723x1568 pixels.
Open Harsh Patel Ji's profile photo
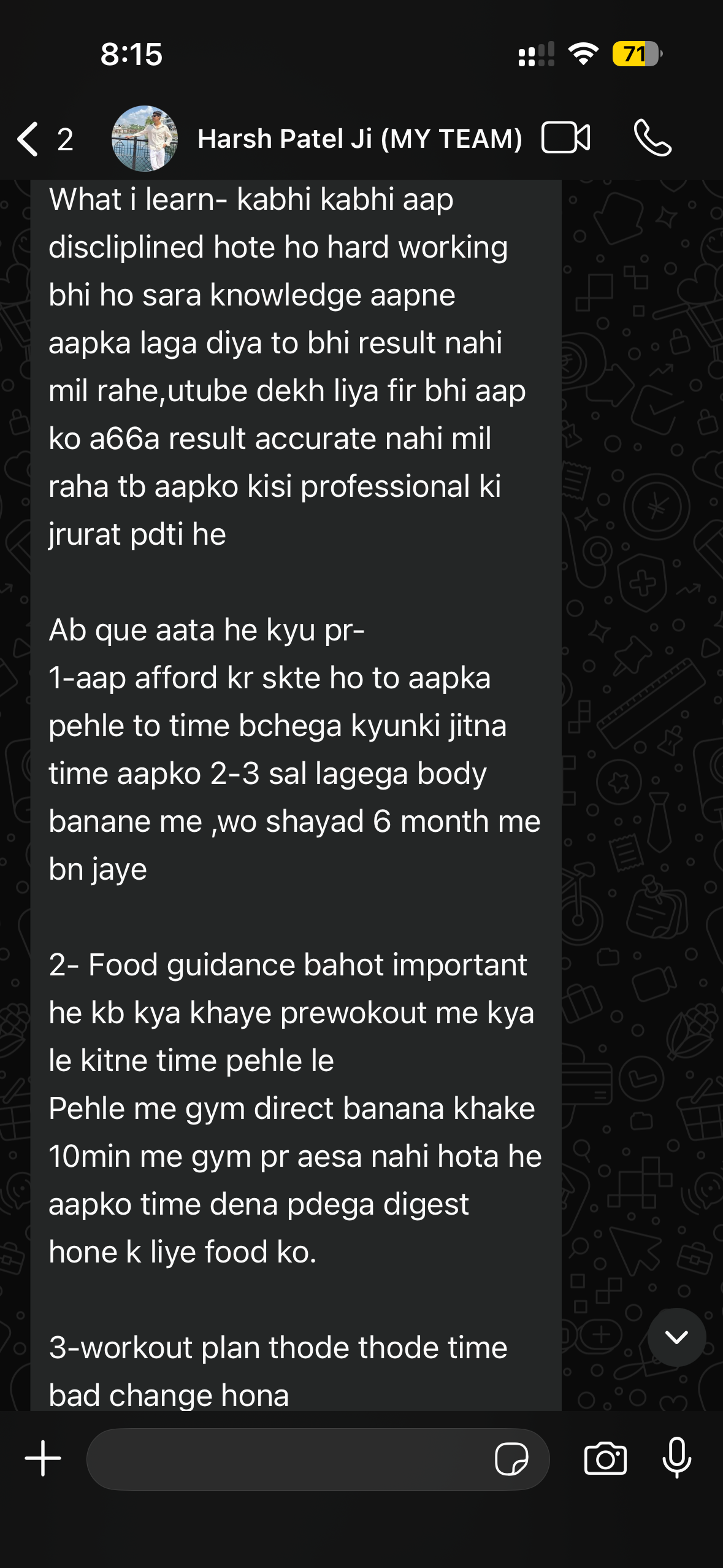[145, 139]
